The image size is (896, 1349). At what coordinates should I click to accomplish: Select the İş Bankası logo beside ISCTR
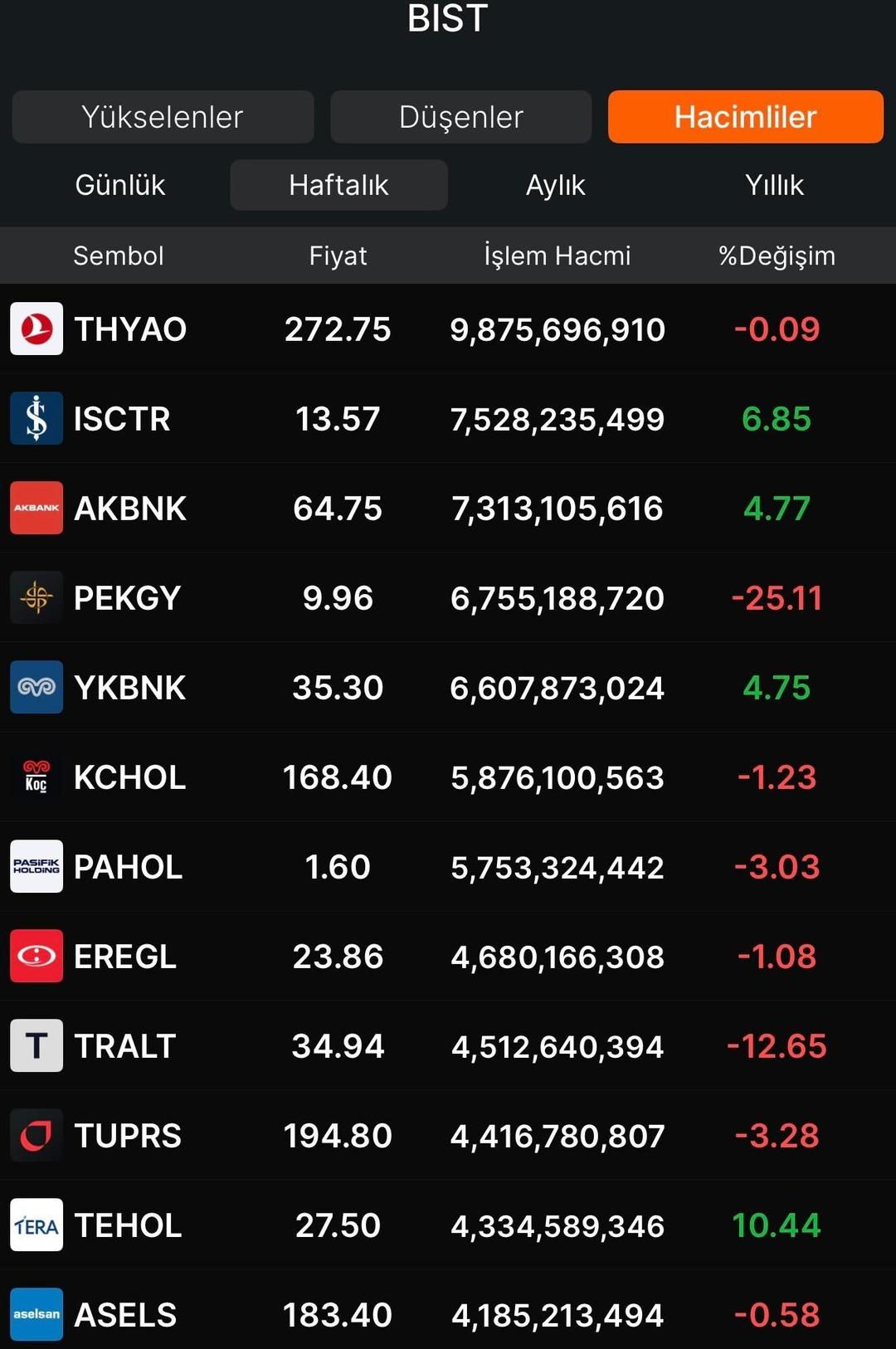[x=37, y=418]
